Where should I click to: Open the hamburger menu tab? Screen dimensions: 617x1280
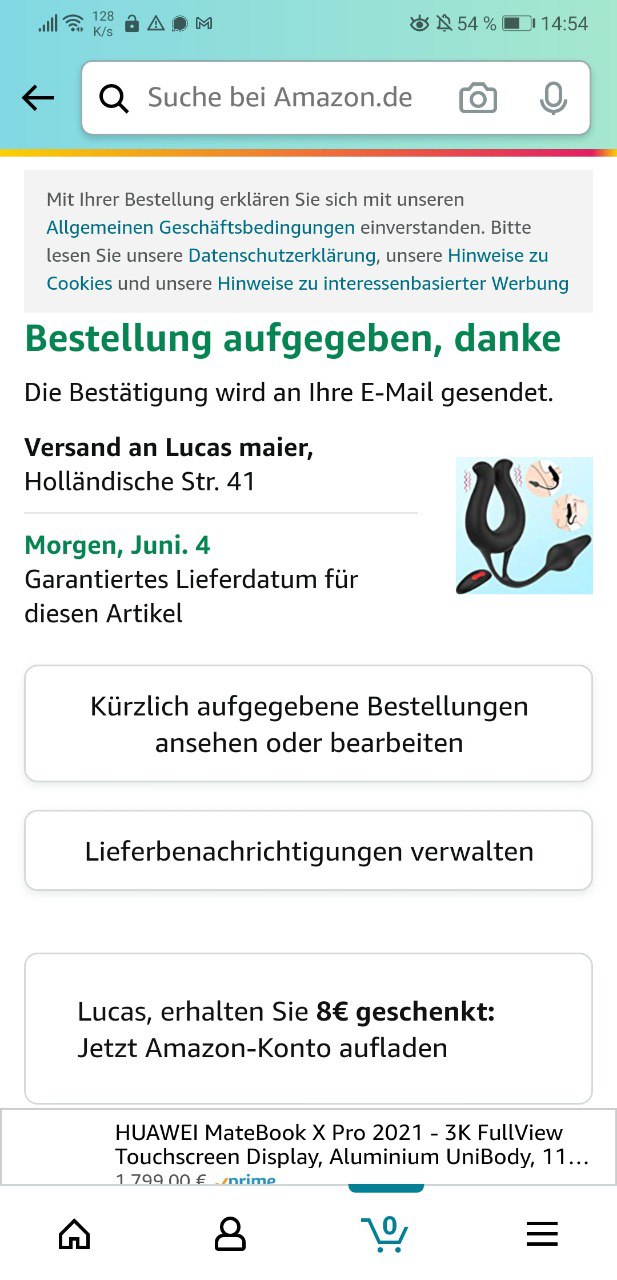coord(541,1235)
